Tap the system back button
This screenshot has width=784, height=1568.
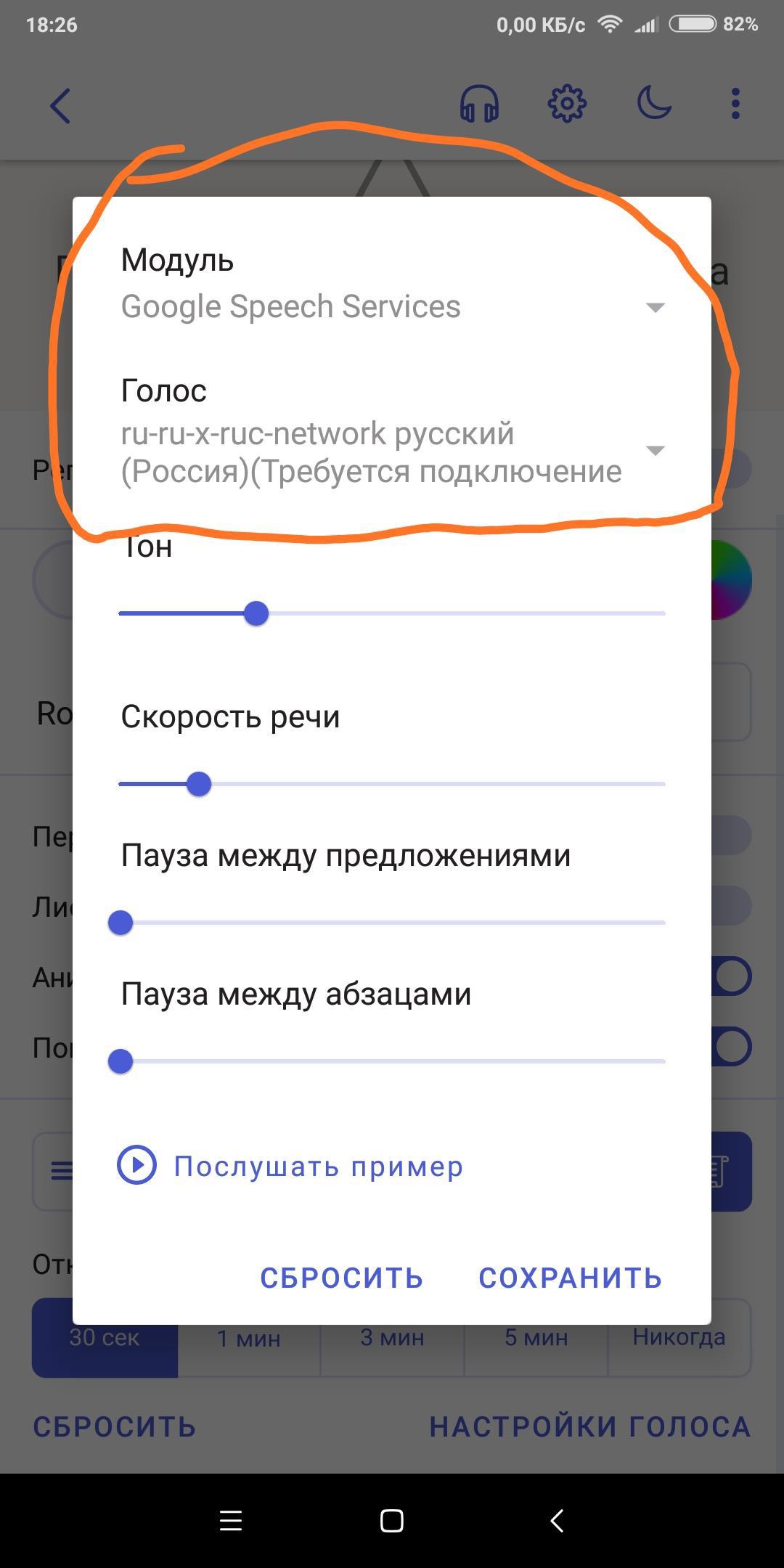tap(557, 1520)
